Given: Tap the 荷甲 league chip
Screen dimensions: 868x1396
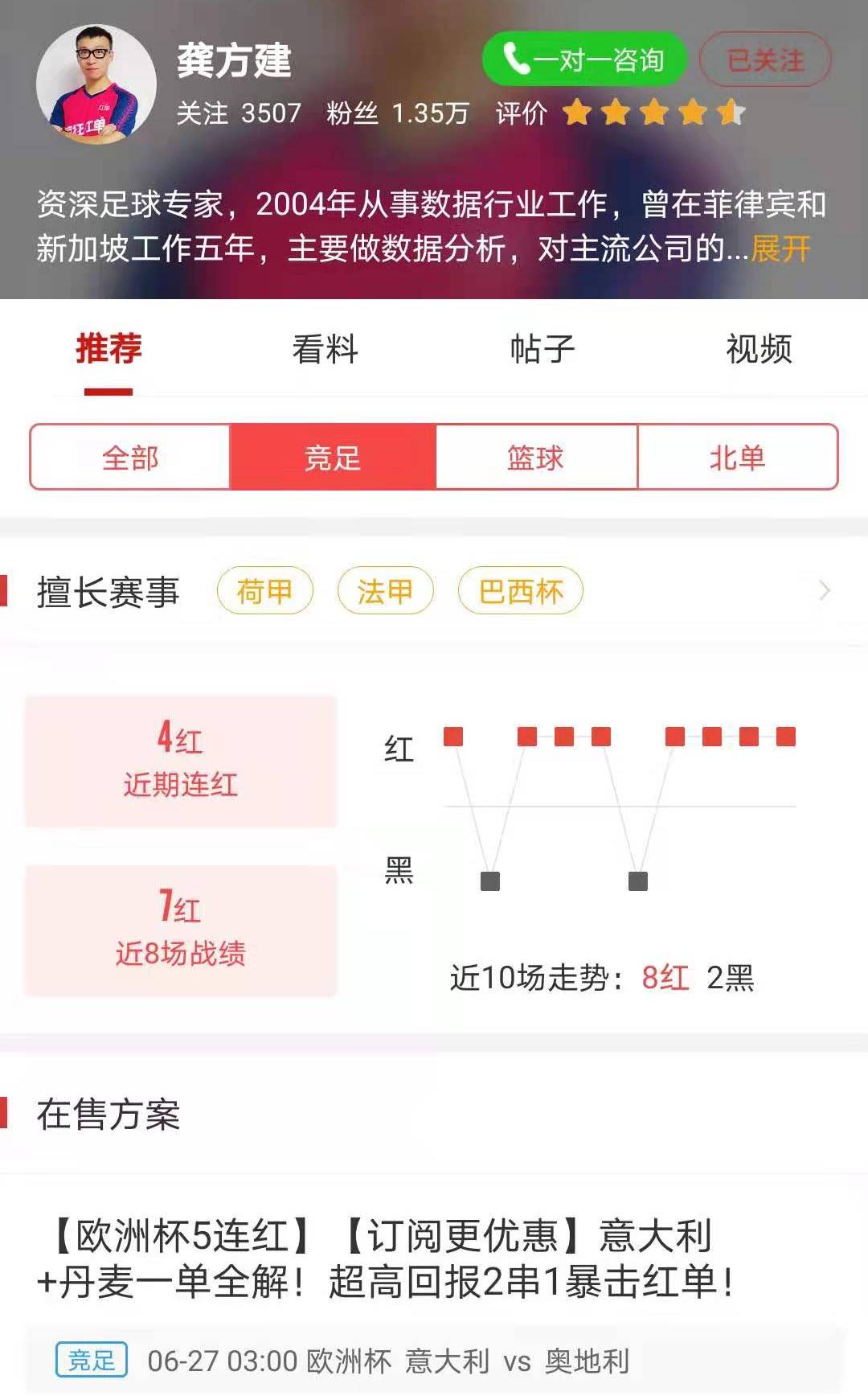Looking at the screenshot, I should click(x=264, y=592).
